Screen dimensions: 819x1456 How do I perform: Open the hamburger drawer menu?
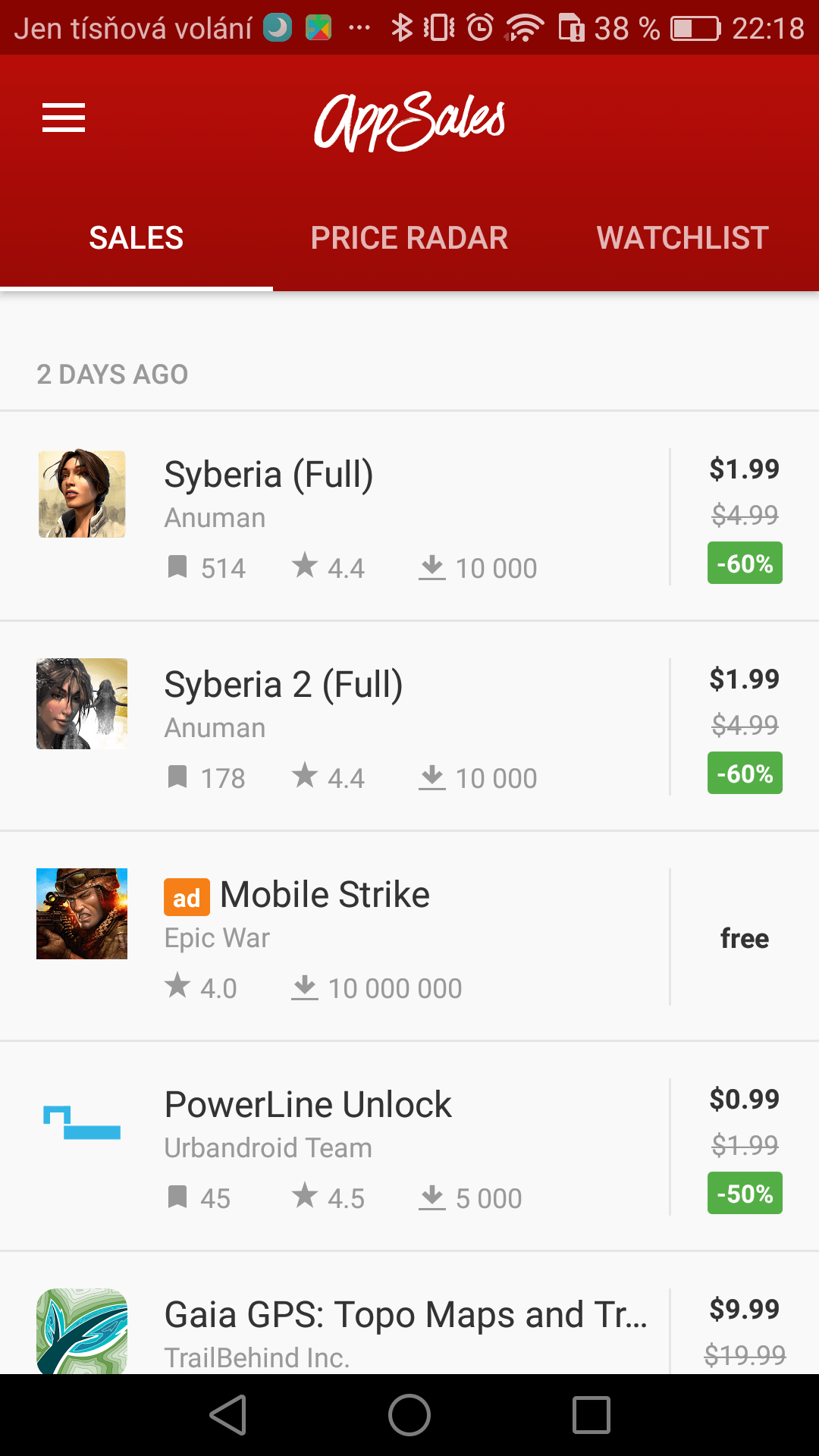[64, 118]
